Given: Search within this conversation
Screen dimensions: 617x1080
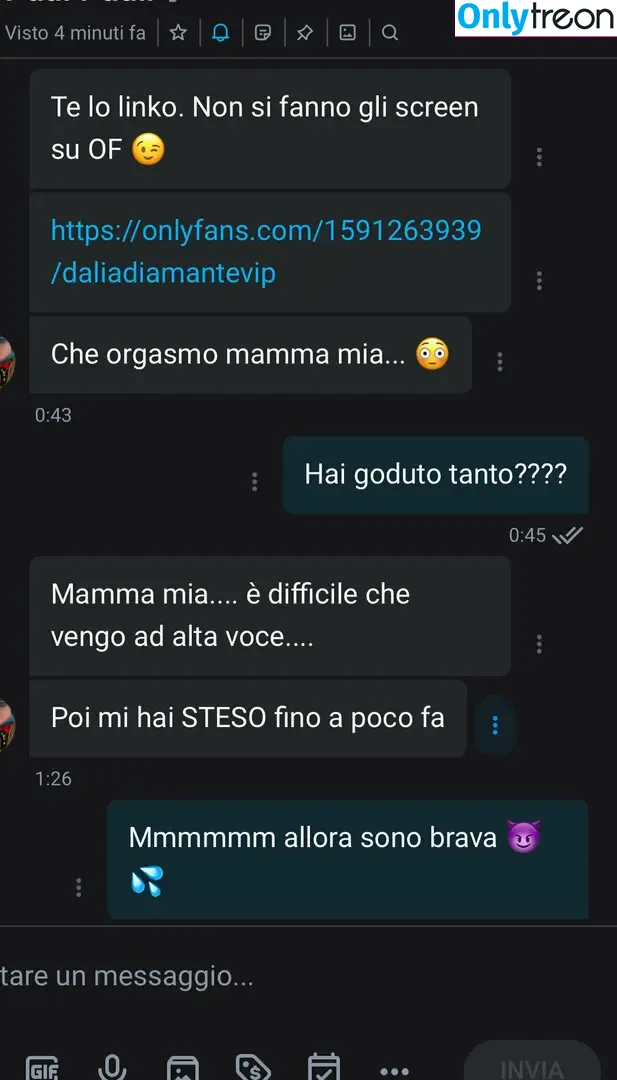Looking at the screenshot, I should [x=390, y=33].
